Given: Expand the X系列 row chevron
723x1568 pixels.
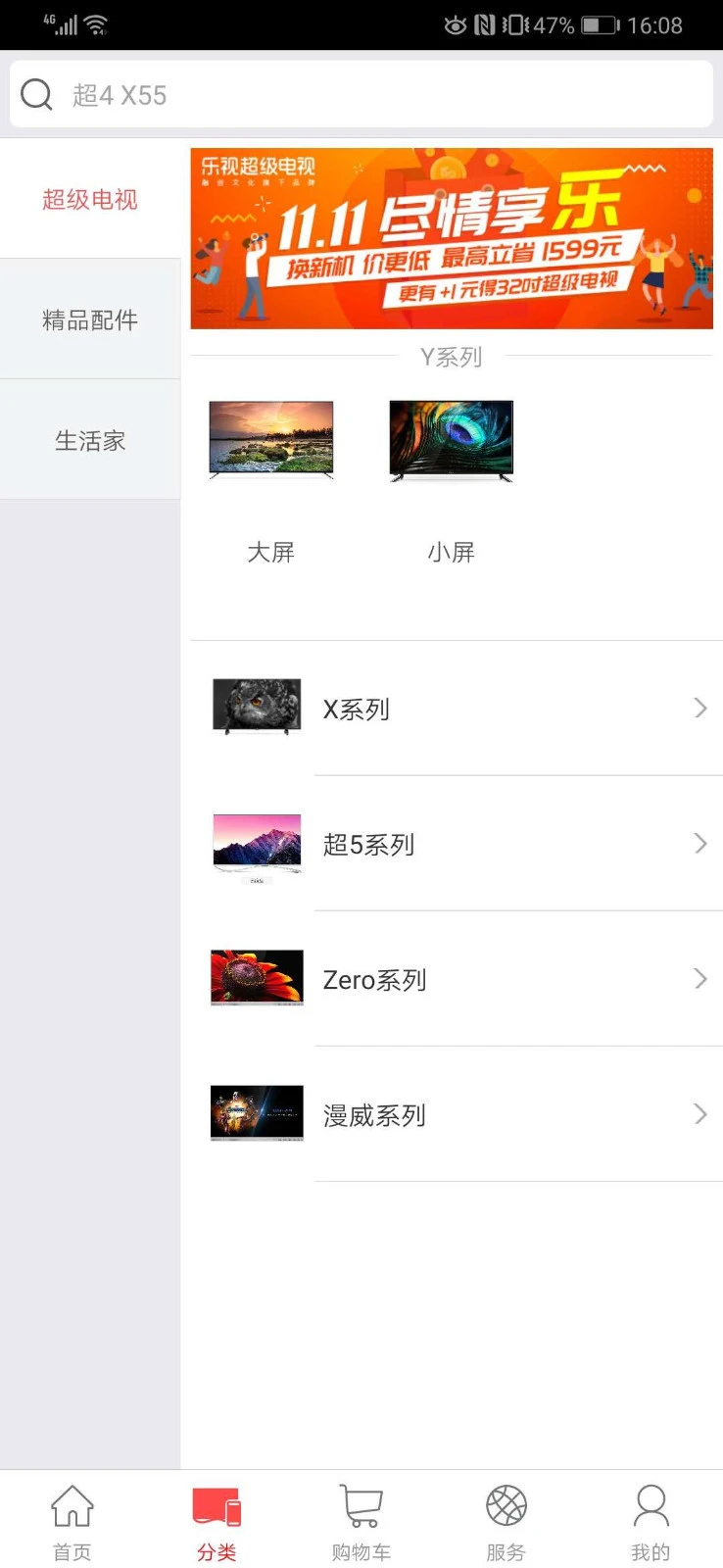Looking at the screenshot, I should [x=699, y=709].
